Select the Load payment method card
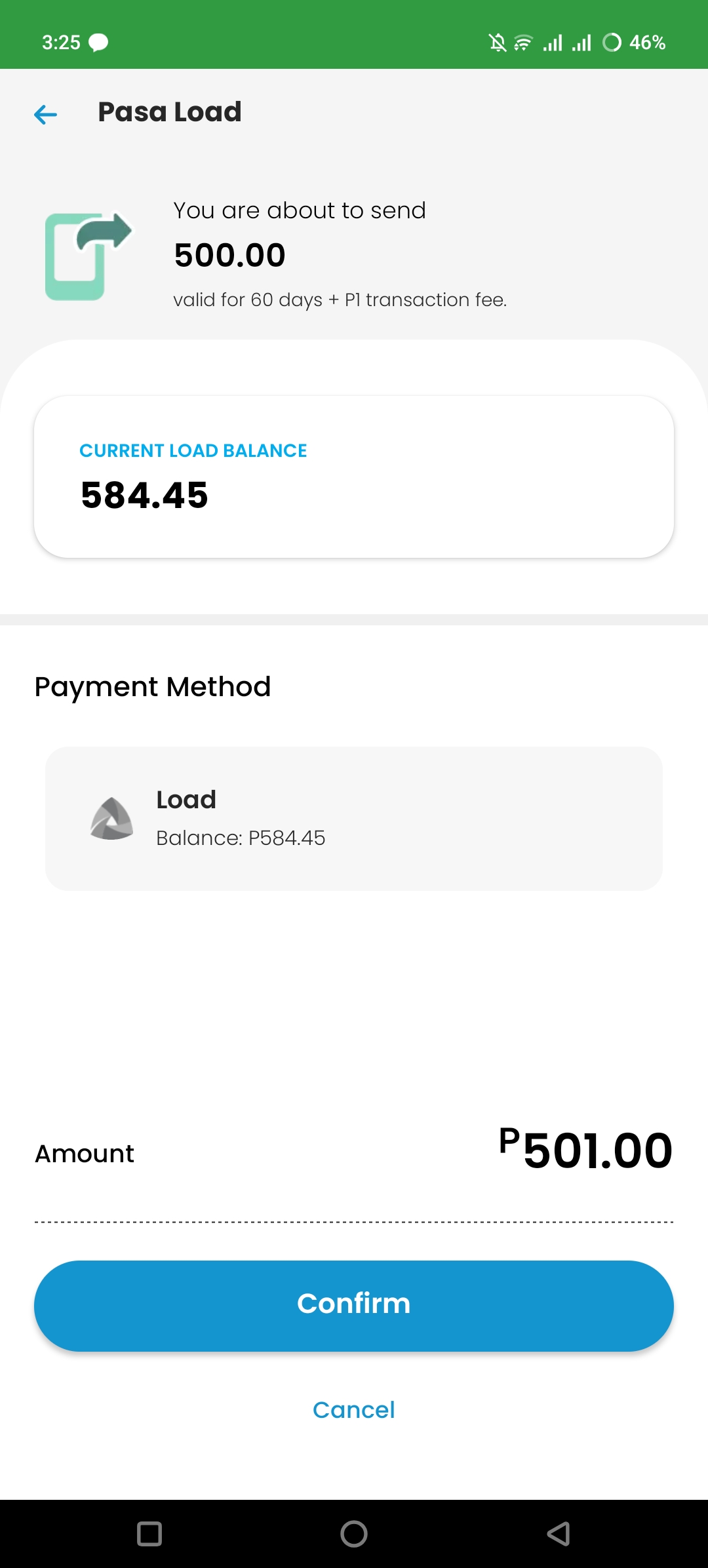Viewport: 708px width, 1568px height. (354, 818)
